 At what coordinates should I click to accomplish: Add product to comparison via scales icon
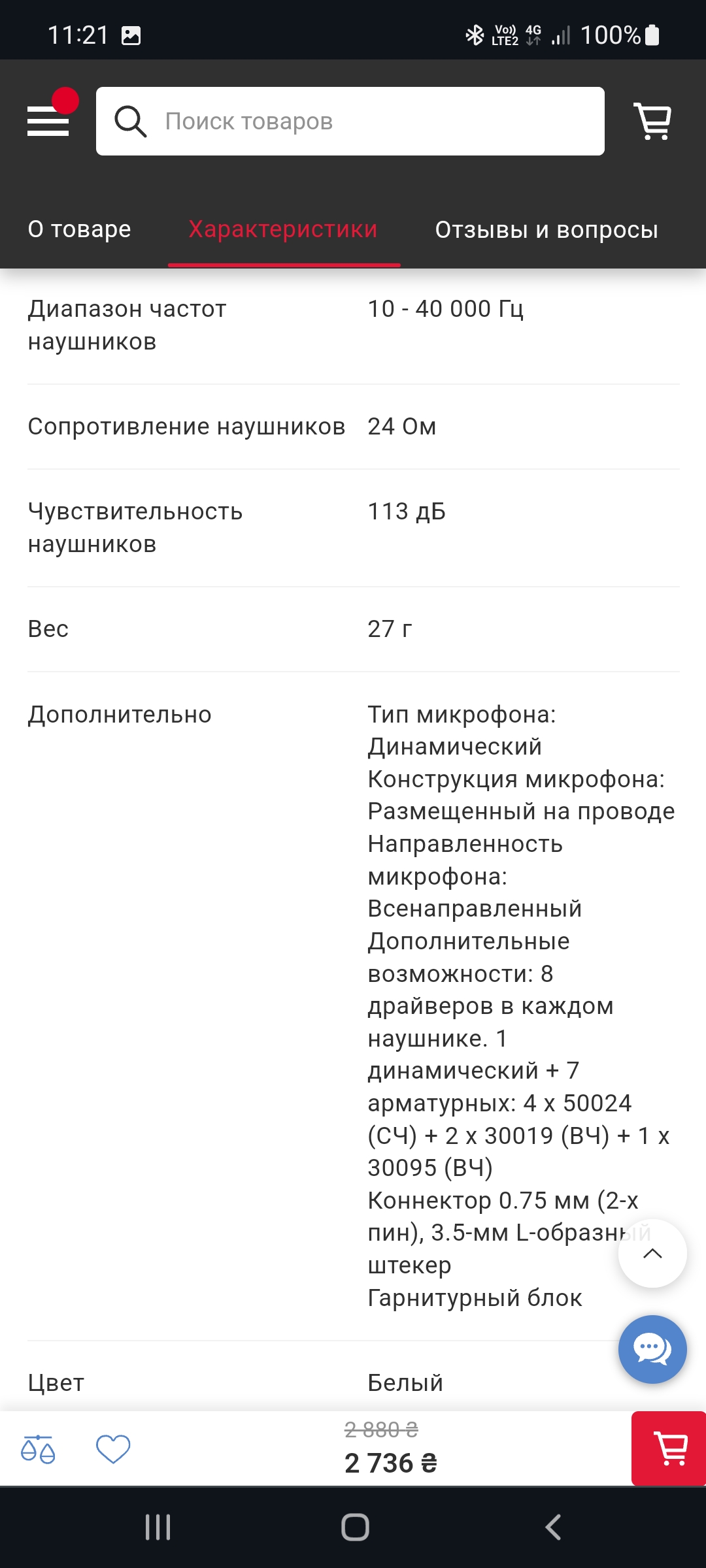pos(38,1449)
